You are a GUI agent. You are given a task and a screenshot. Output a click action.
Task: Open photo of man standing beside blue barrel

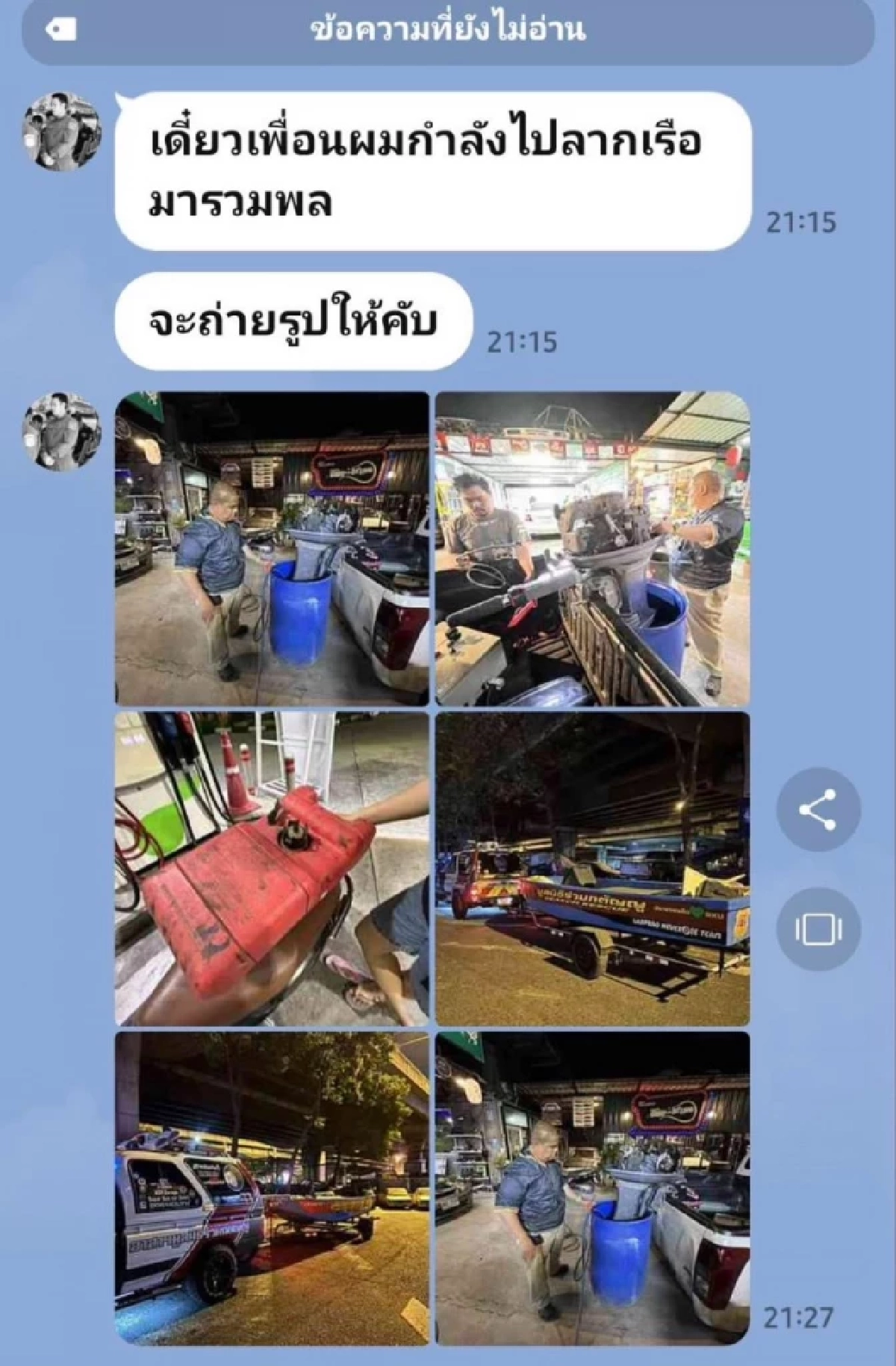[x=273, y=549]
